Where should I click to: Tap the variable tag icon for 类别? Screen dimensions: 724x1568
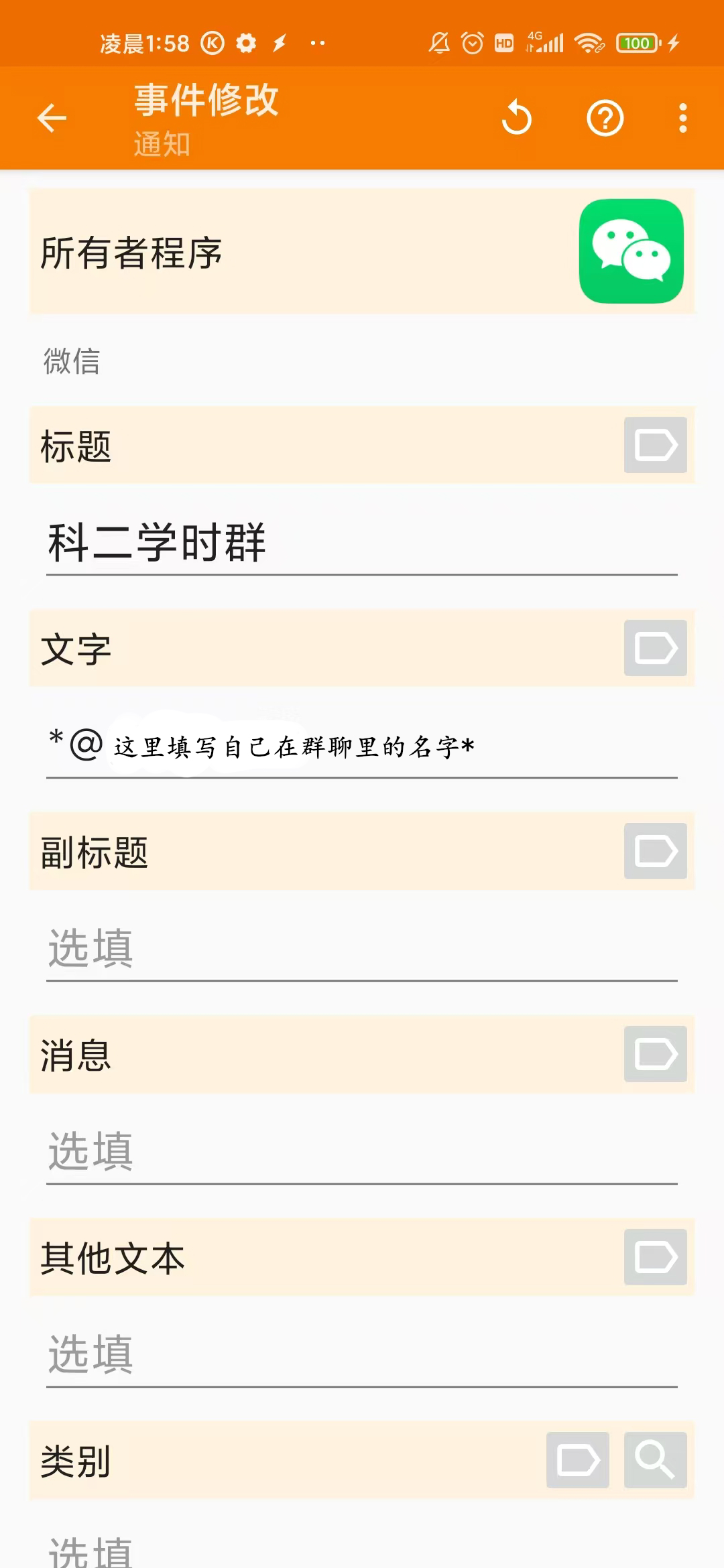pos(577,1460)
